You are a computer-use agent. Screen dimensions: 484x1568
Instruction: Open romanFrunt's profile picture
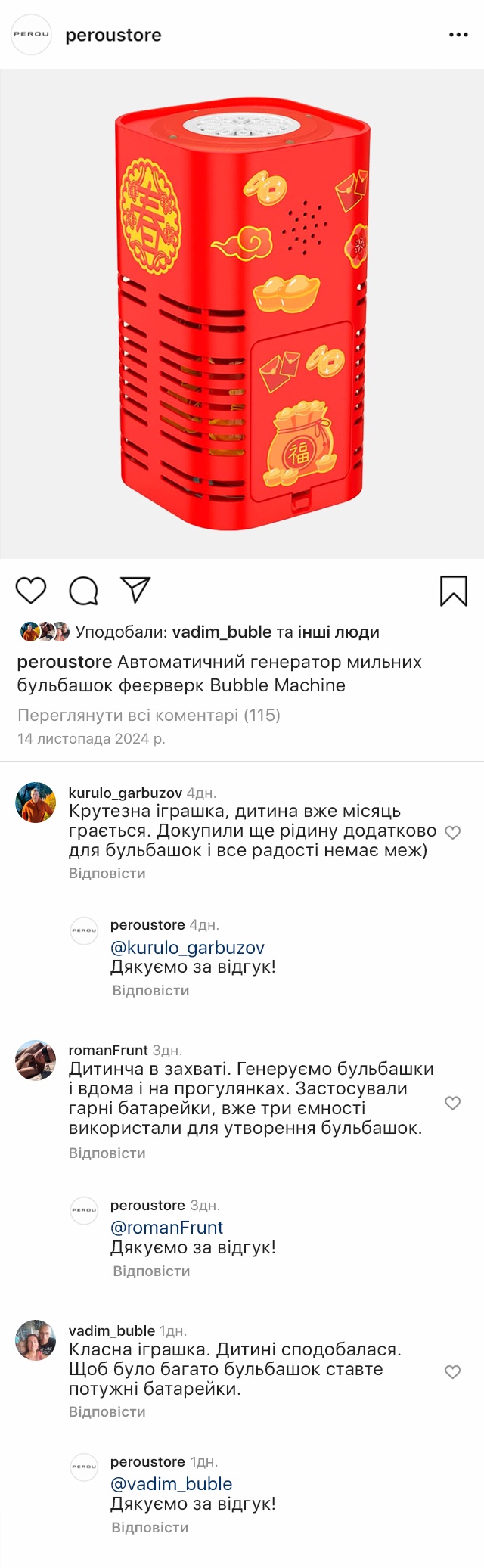click(x=36, y=1060)
